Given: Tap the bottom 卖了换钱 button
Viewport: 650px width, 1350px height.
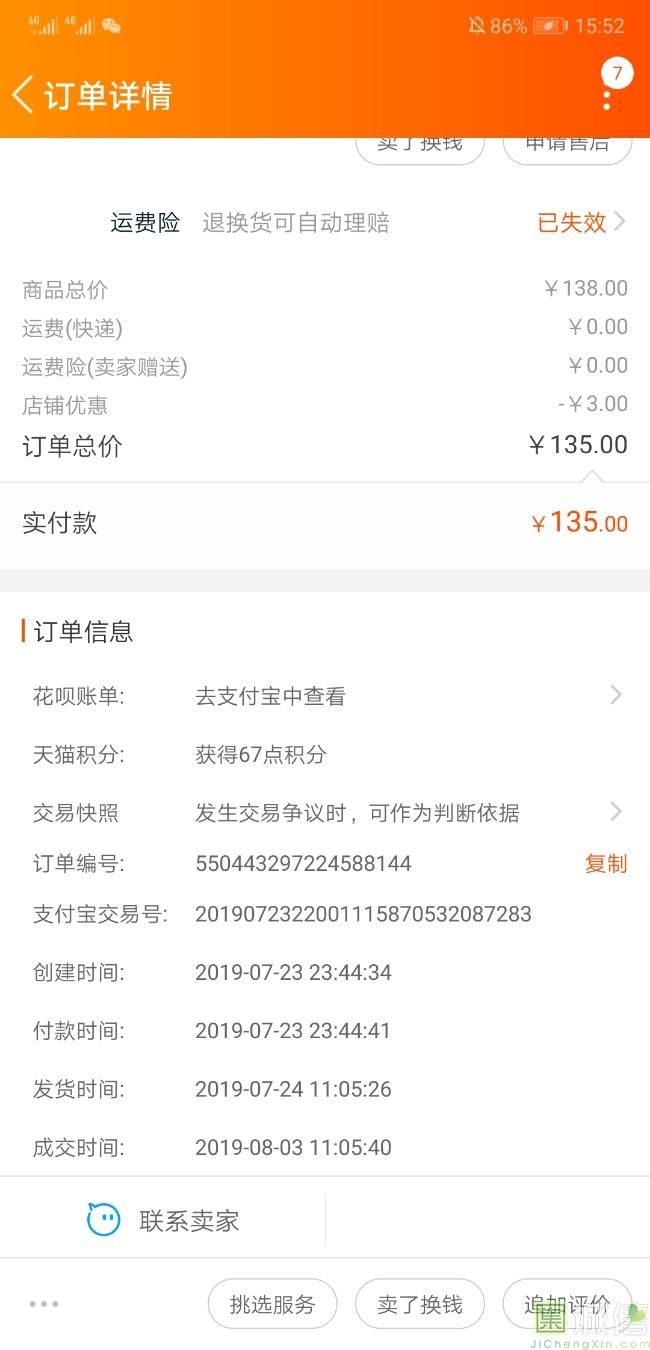Looking at the screenshot, I should click(420, 1304).
